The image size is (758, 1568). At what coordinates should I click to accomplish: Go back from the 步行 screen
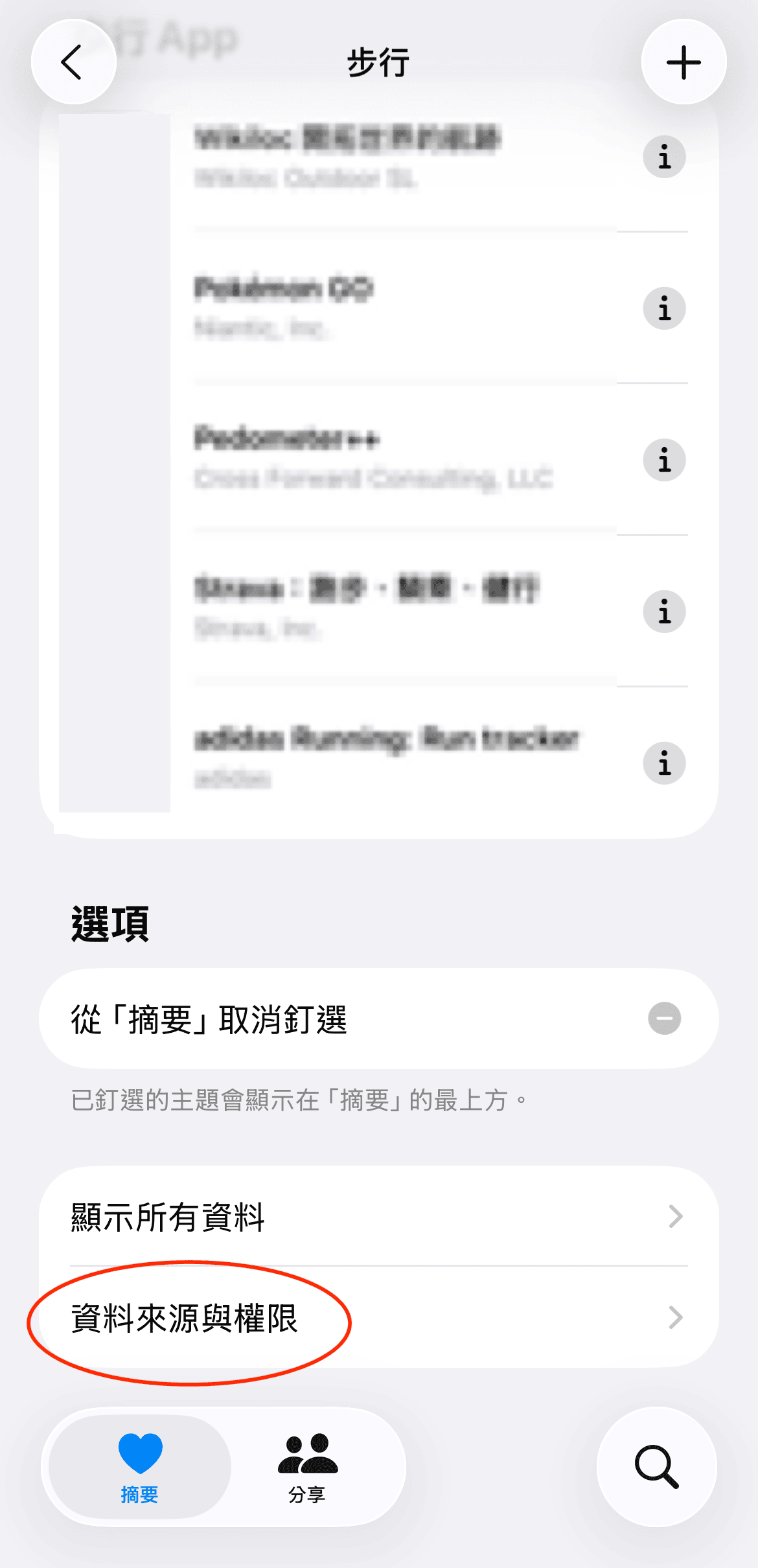point(73,62)
